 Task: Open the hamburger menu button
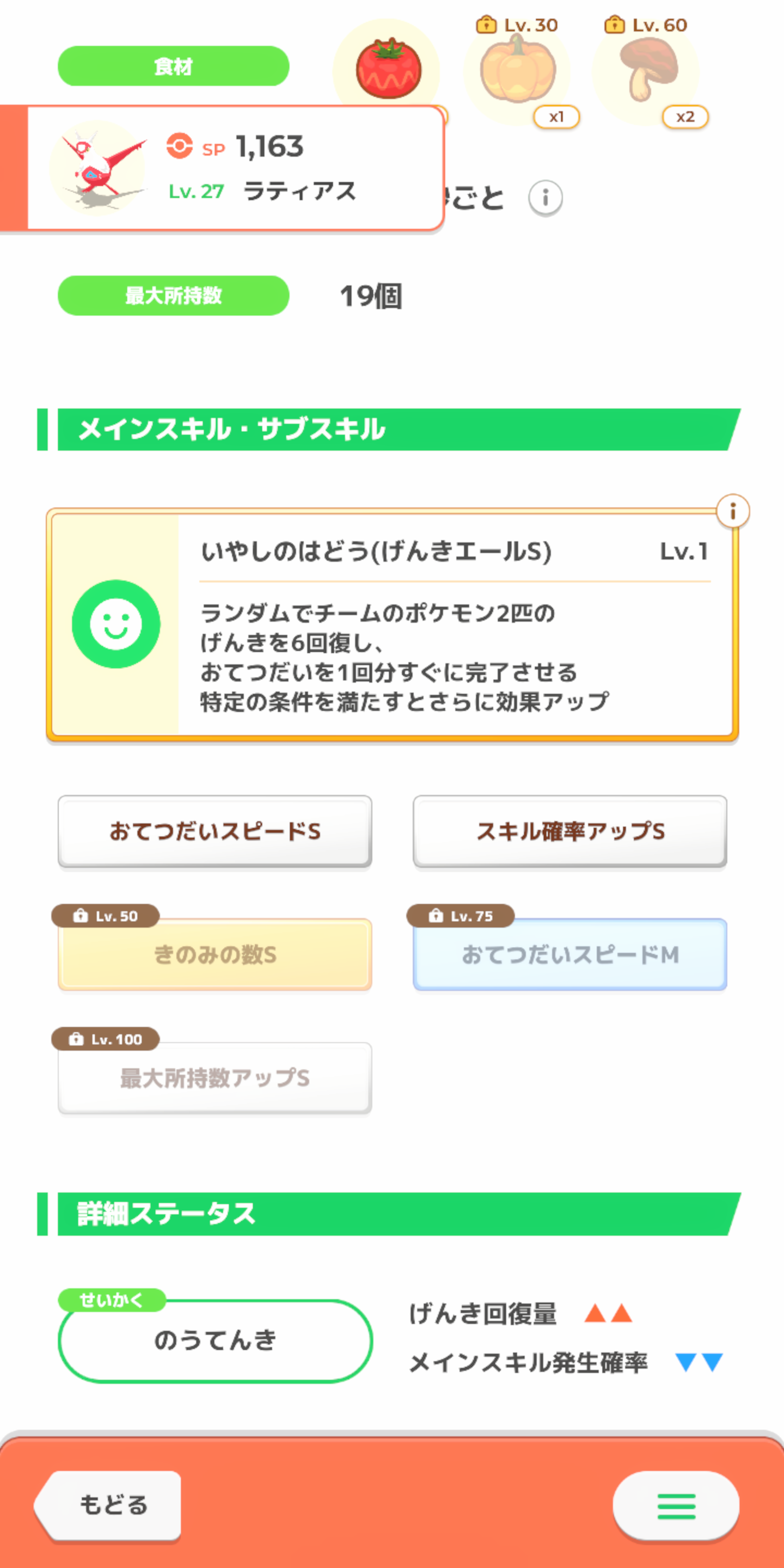pyautogui.click(x=676, y=1506)
